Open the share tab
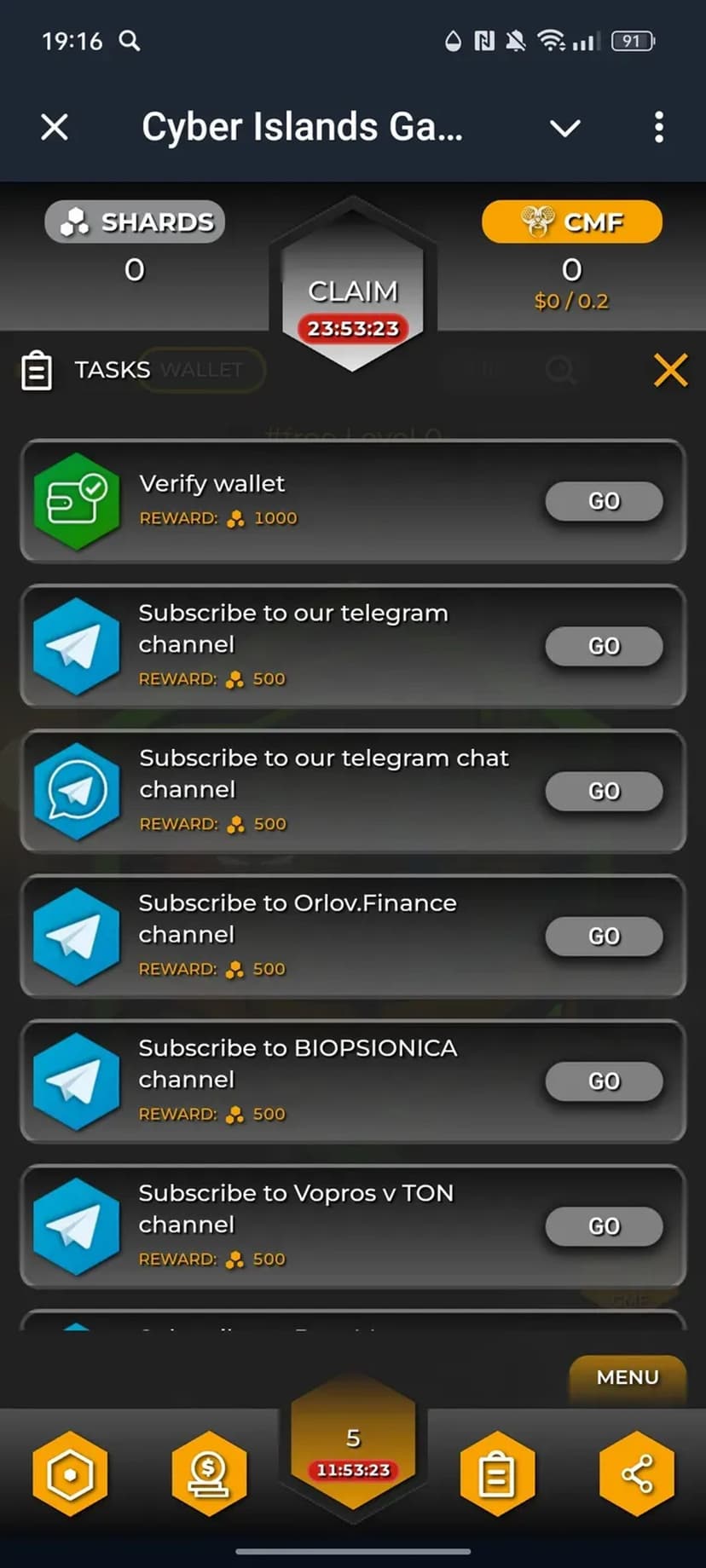Image resolution: width=706 pixels, height=1568 pixels. [x=637, y=1473]
